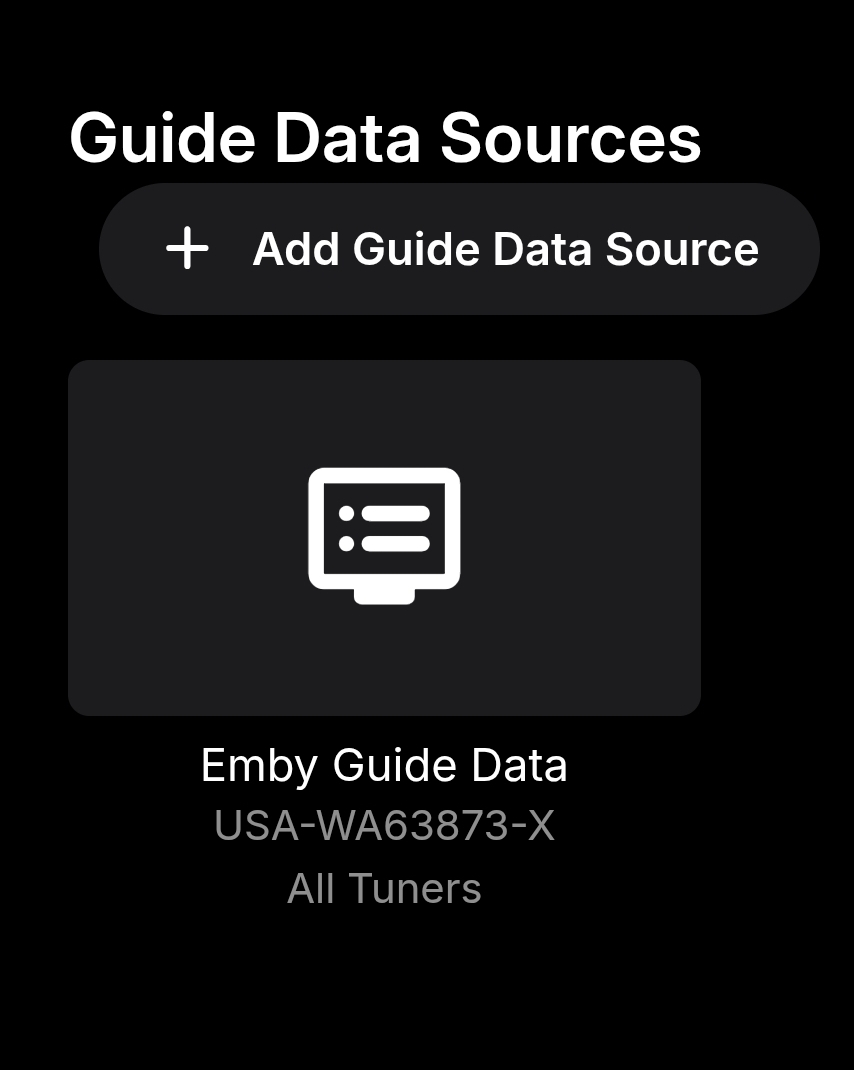
Task: Tap the Add Guide Data Source button
Action: point(459,249)
